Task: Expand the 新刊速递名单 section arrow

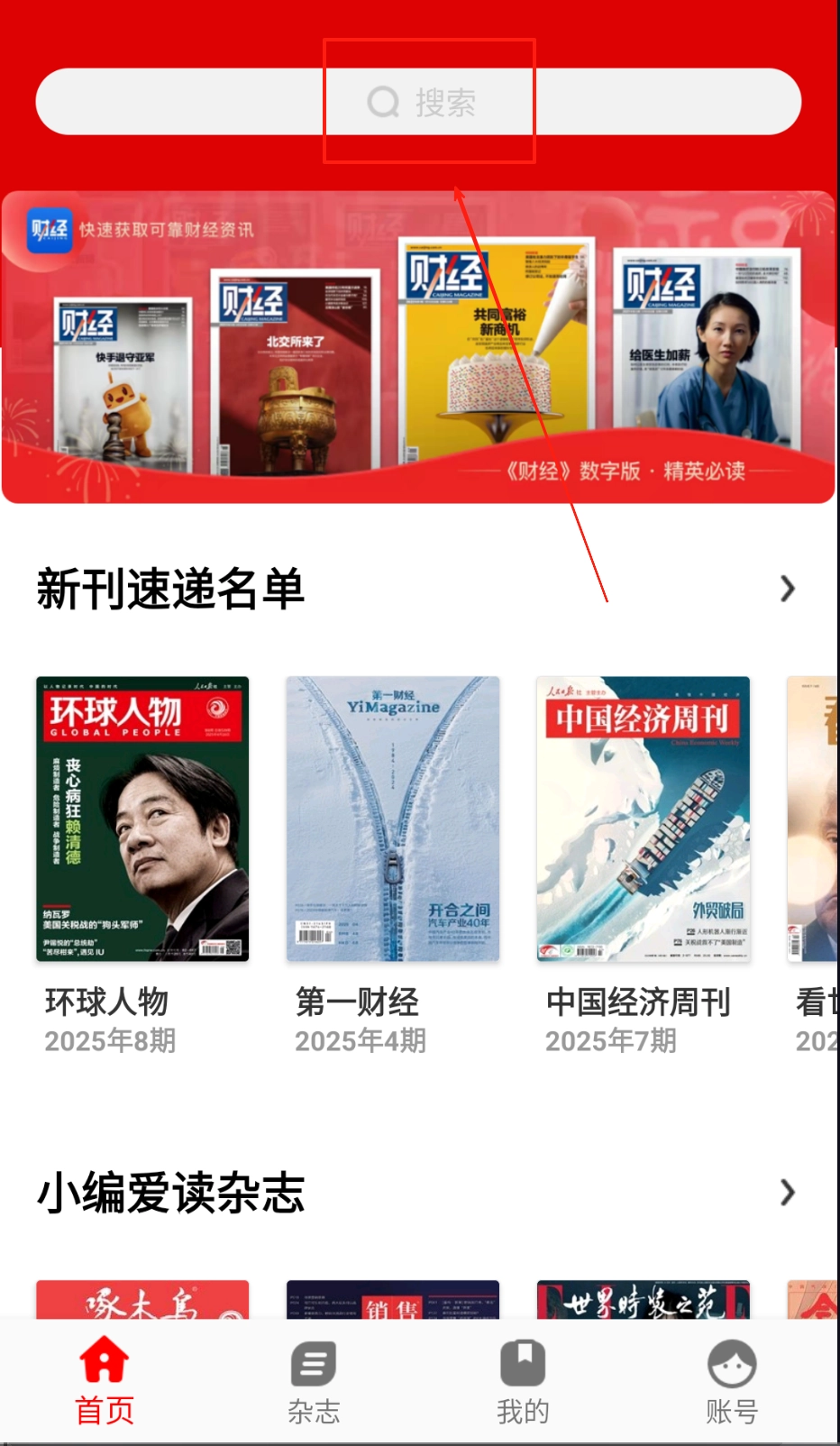Action: [x=787, y=589]
